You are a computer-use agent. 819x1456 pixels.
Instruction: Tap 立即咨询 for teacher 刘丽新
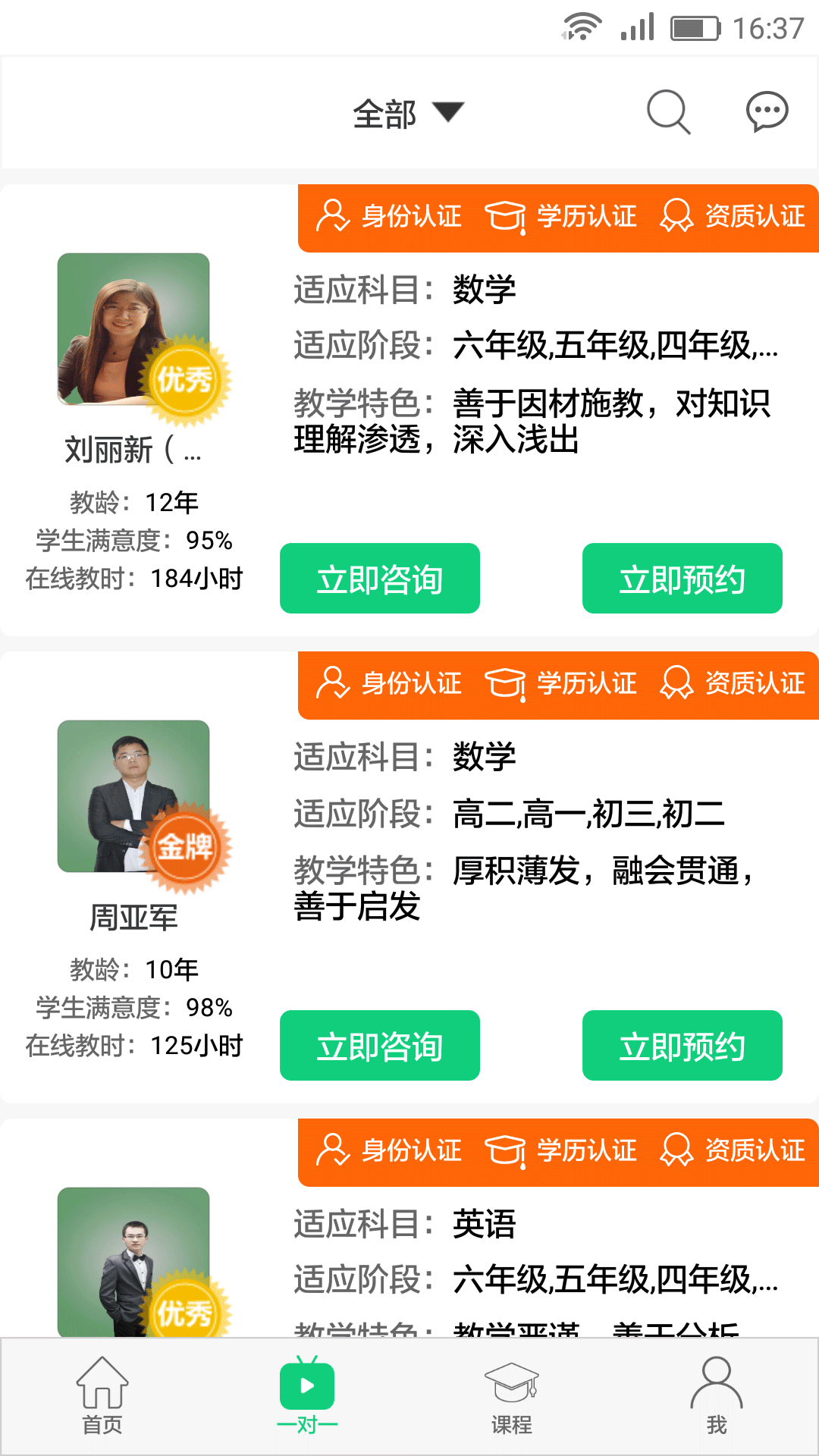pyautogui.click(x=379, y=579)
